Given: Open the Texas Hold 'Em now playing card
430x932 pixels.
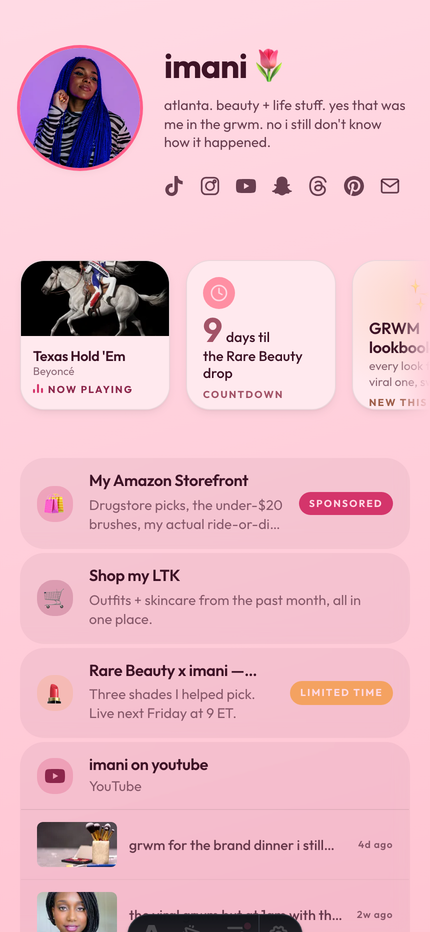Looking at the screenshot, I should (95, 335).
